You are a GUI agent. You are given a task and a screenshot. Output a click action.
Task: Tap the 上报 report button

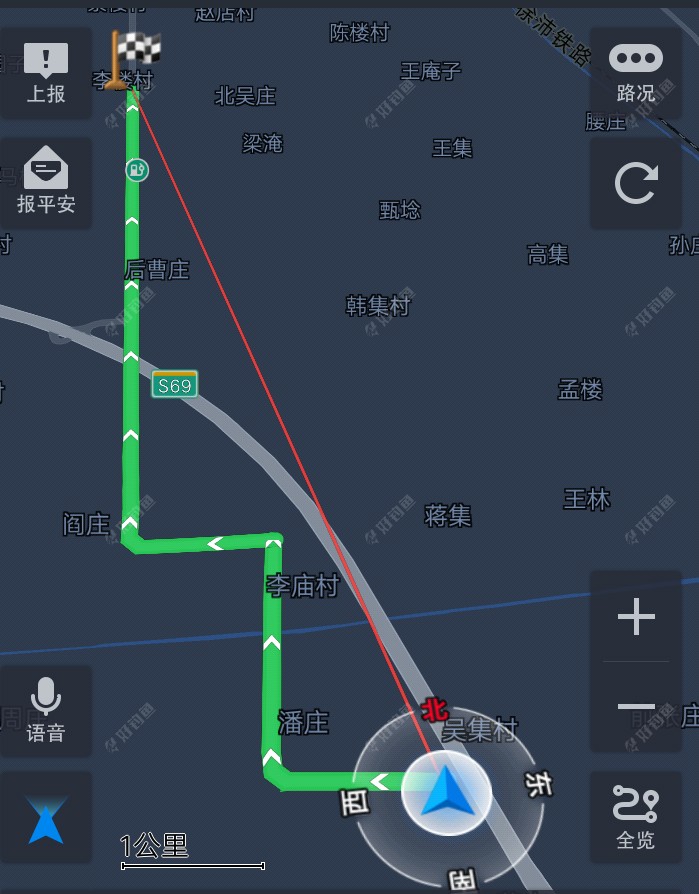click(x=46, y=73)
